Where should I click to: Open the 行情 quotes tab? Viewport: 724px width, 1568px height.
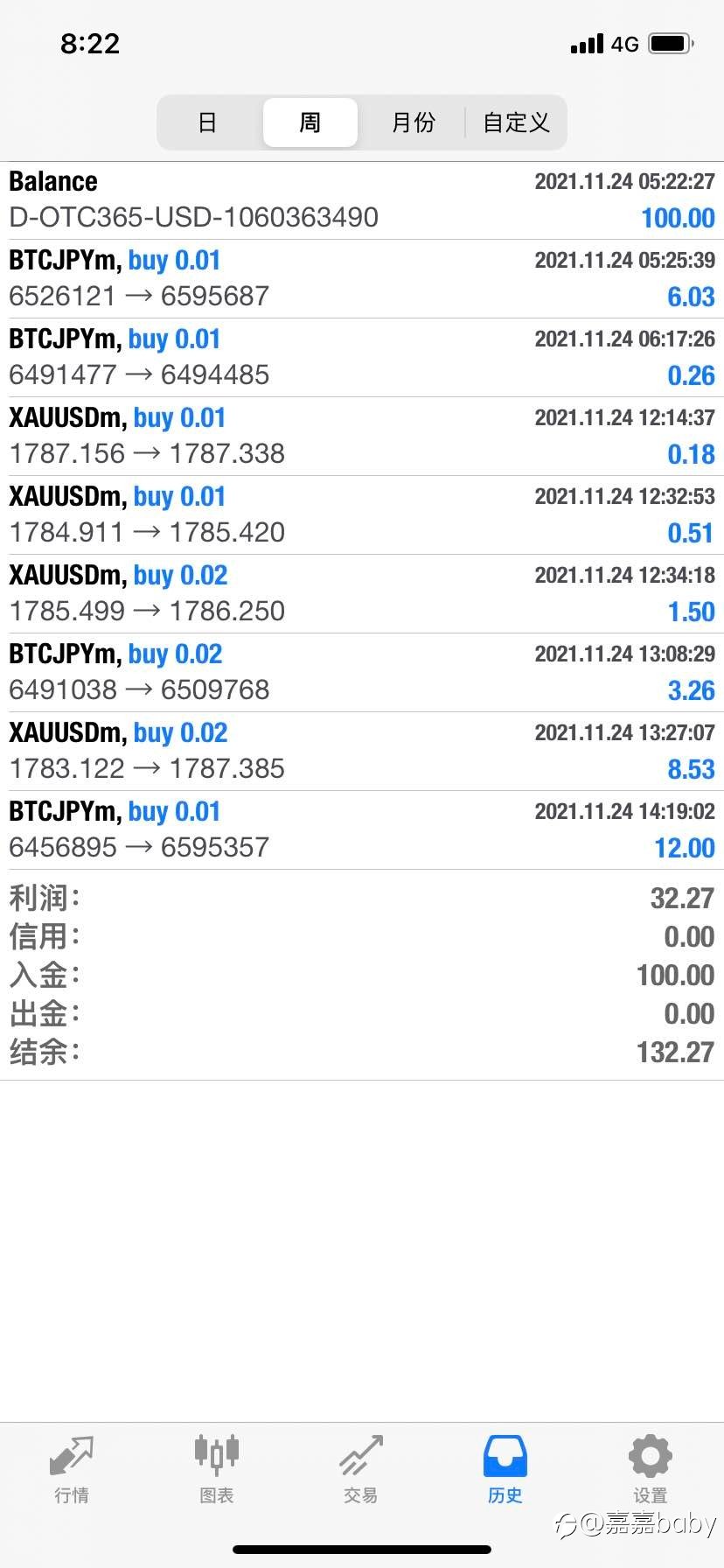point(72,1470)
